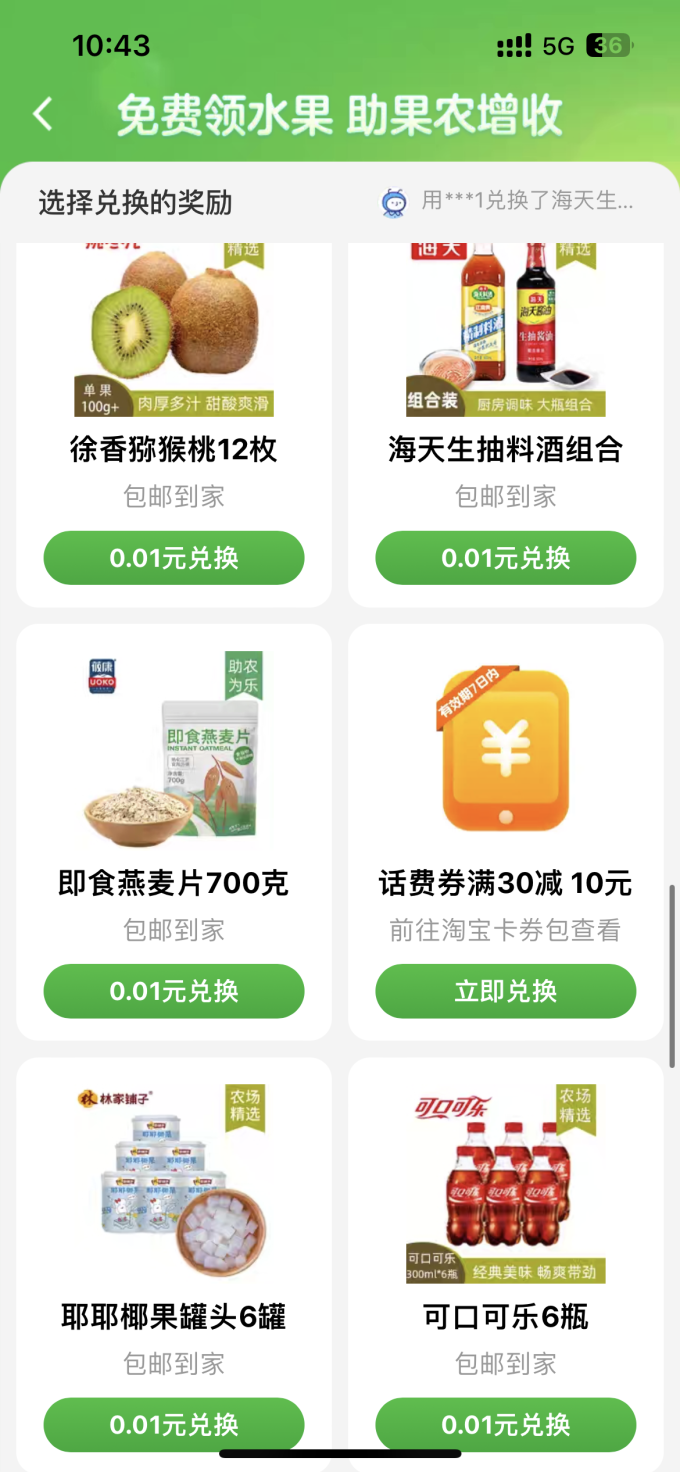Select the 耶耶椰果罐头6罐 product image
This screenshot has height=1472, width=680.
coord(174,1182)
